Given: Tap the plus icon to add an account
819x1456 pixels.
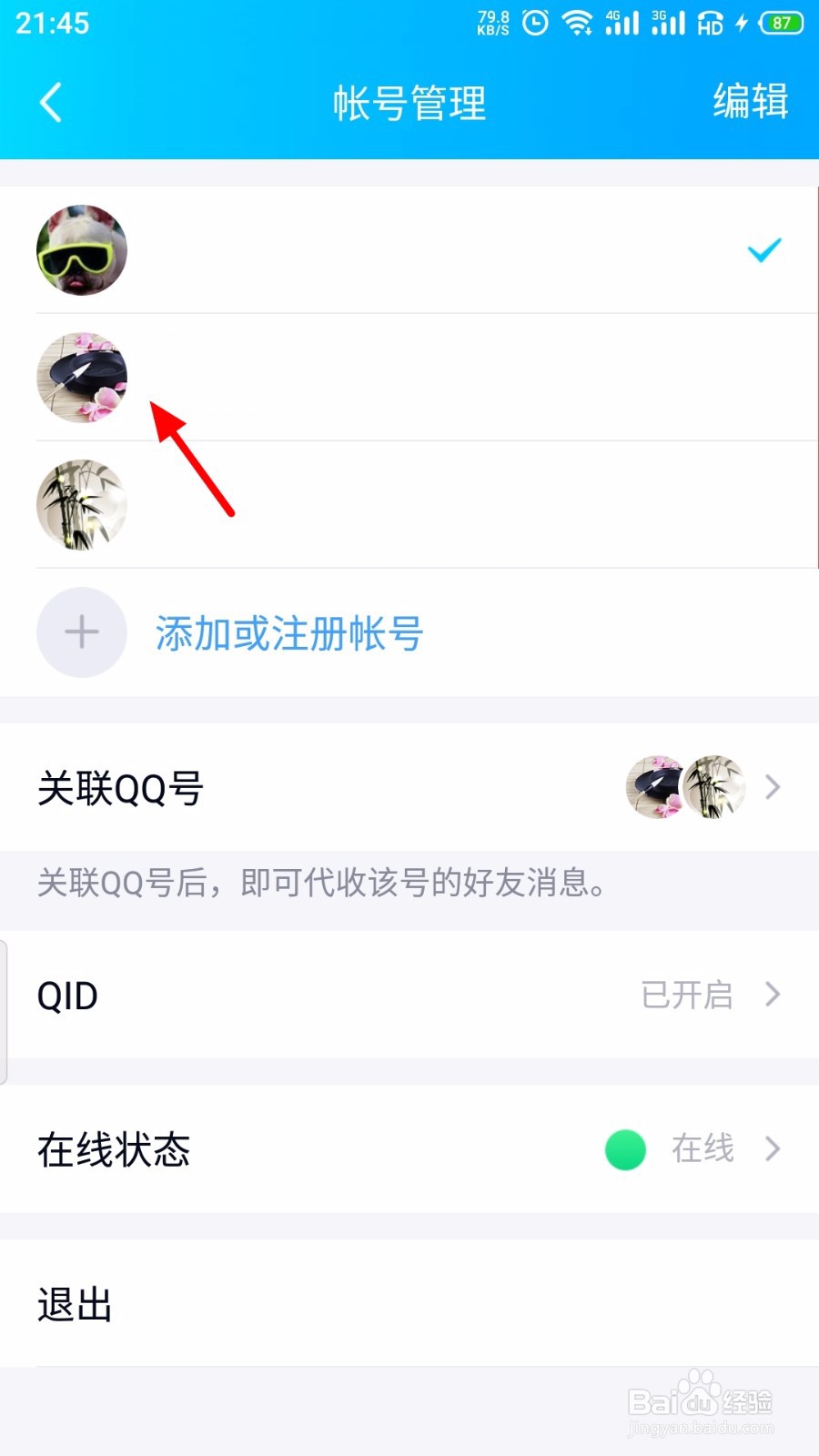Looking at the screenshot, I should 81,632.
